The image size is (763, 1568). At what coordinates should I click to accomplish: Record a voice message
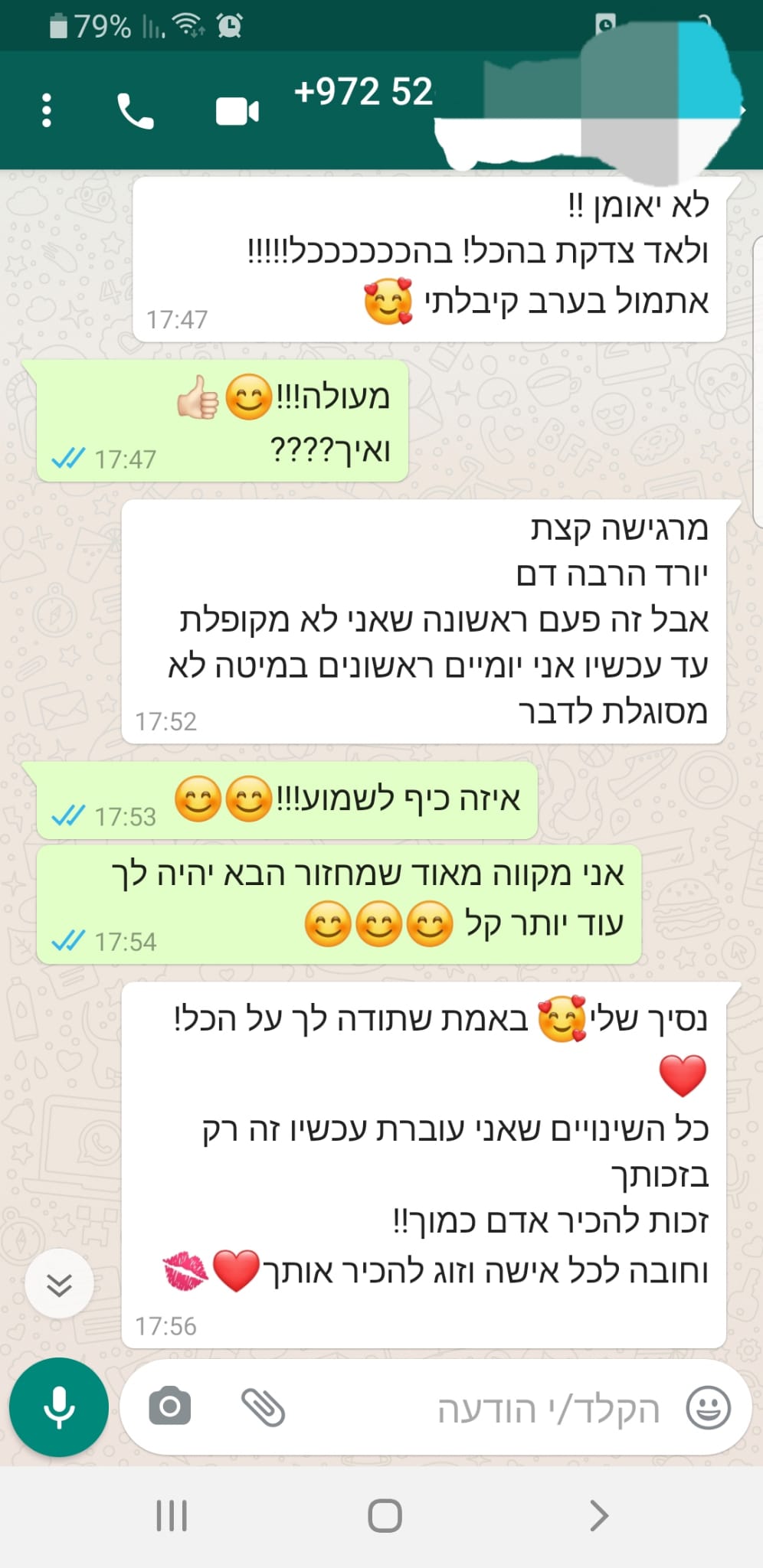[59, 1407]
